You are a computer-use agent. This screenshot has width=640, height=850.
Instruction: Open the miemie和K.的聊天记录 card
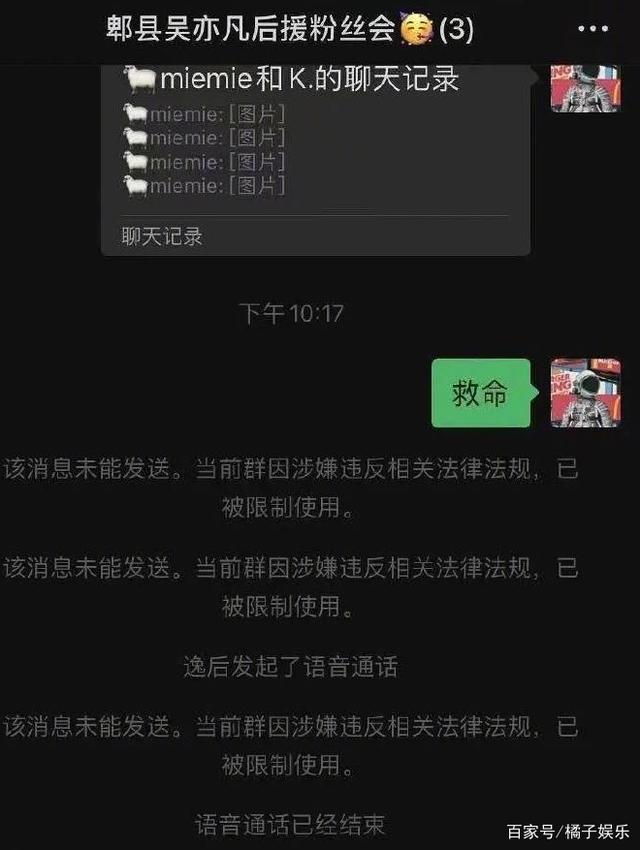pyautogui.click(x=315, y=155)
